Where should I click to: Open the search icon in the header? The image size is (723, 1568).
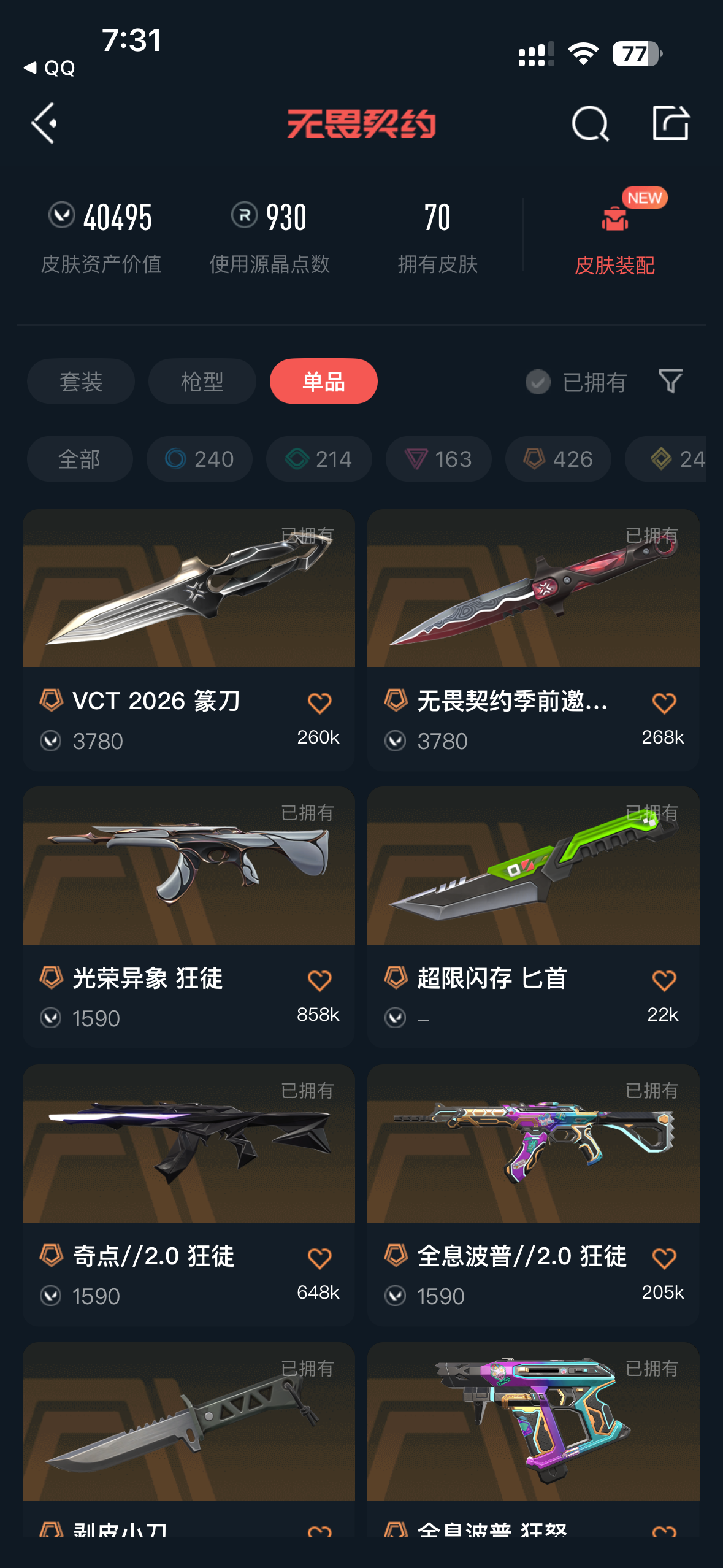[590, 123]
